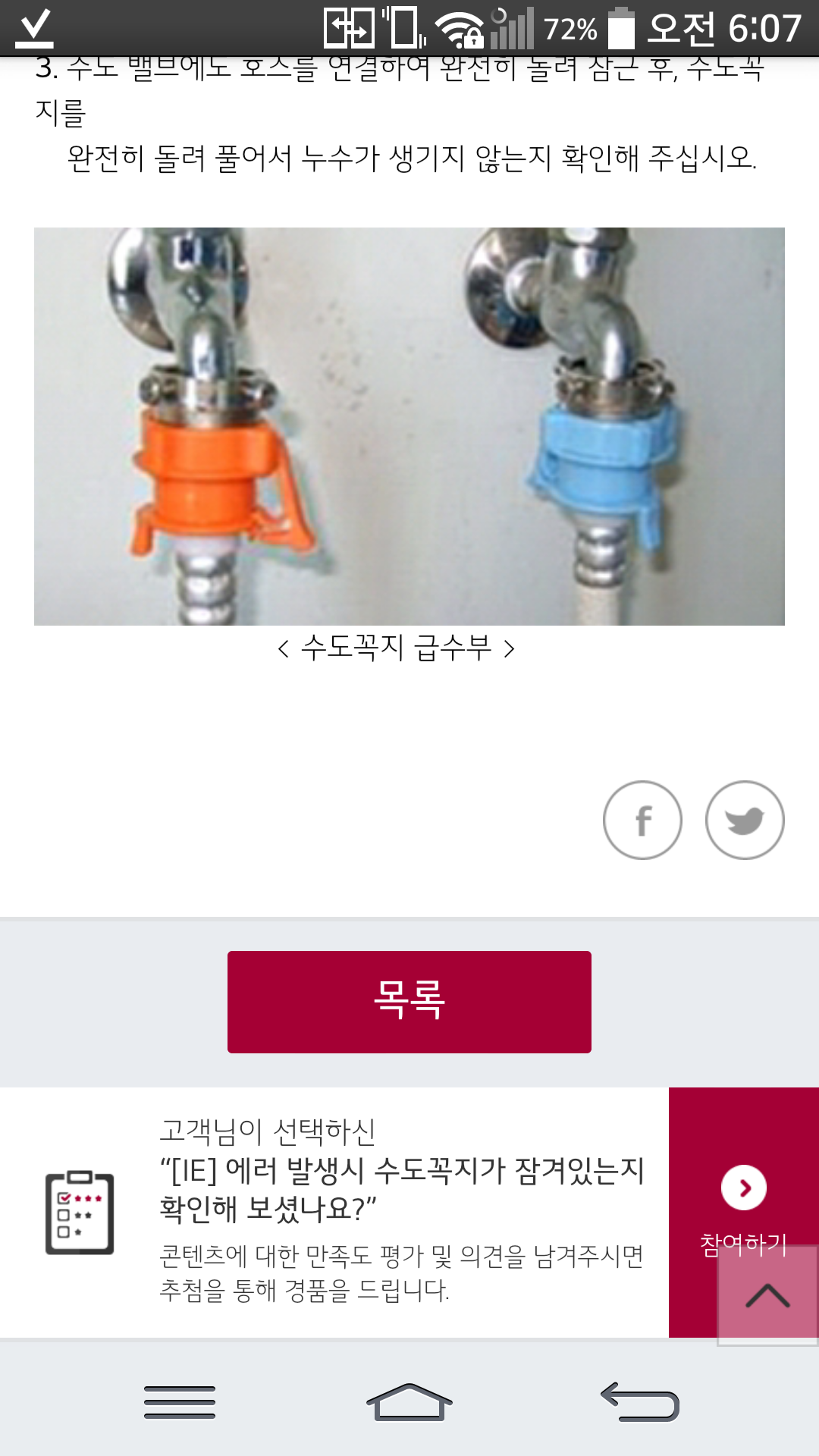Share this article on Facebook

(x=642, y=820)
